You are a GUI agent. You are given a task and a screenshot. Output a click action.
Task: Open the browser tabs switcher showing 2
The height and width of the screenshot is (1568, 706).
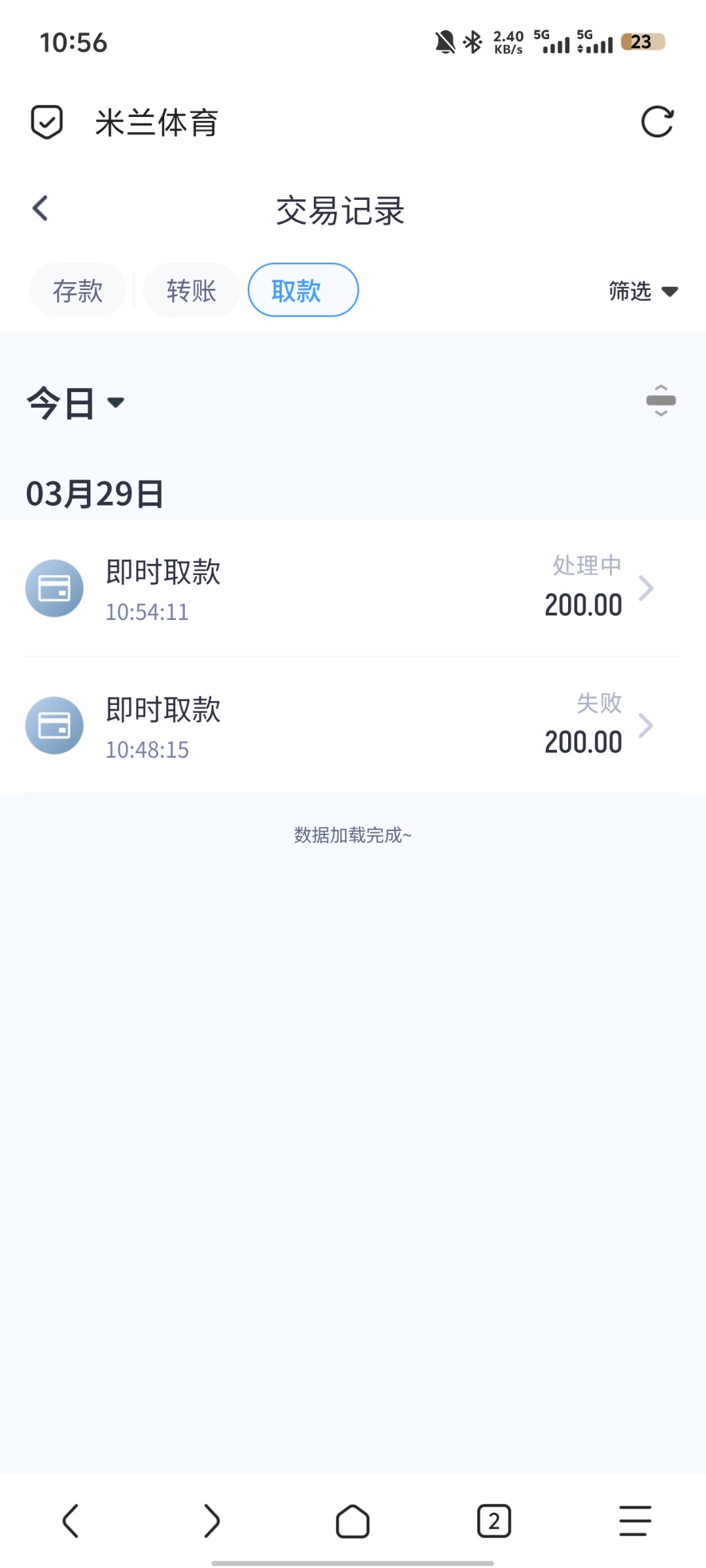point(494,1521)
